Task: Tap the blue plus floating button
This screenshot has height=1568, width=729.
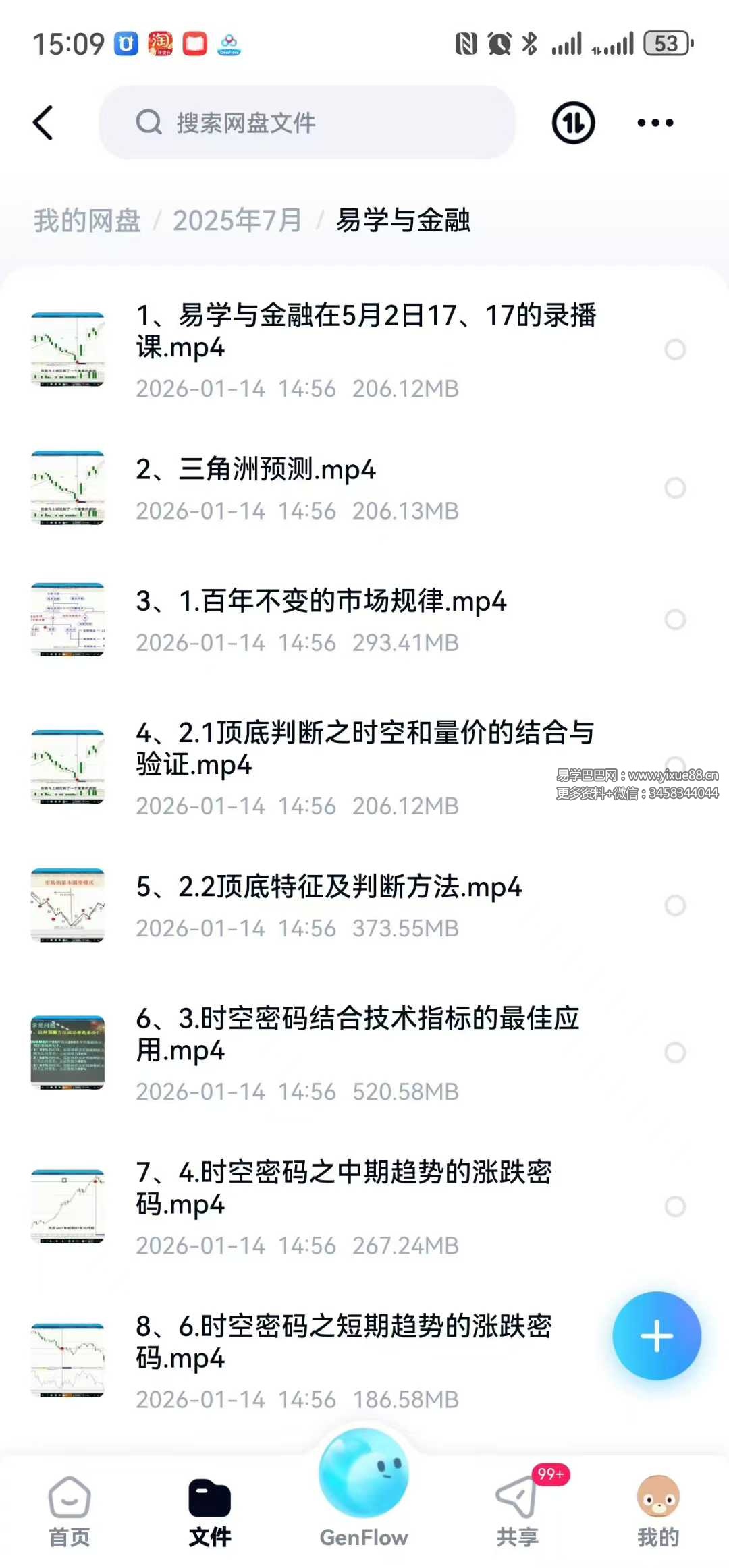Action: 656,1336
